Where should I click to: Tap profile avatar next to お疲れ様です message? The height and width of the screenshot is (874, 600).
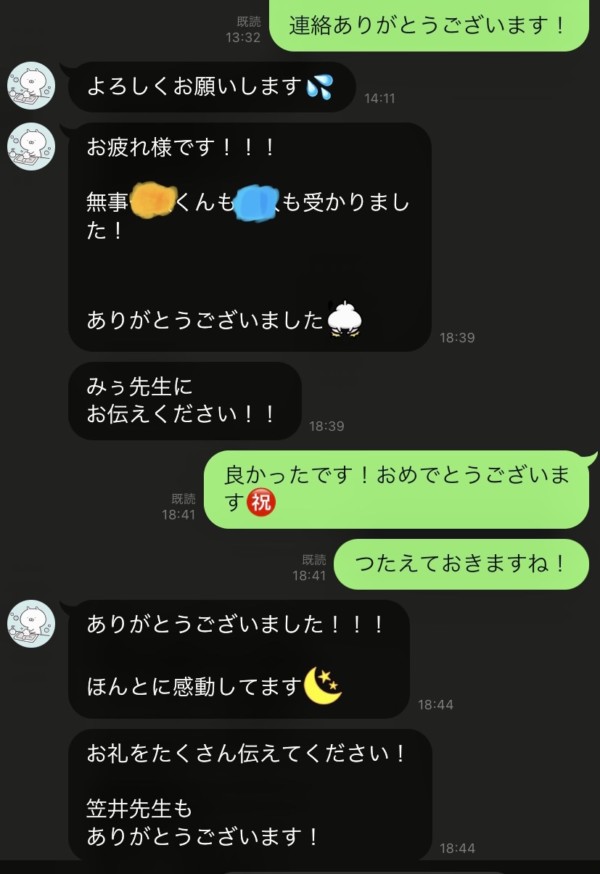[30, 146]
